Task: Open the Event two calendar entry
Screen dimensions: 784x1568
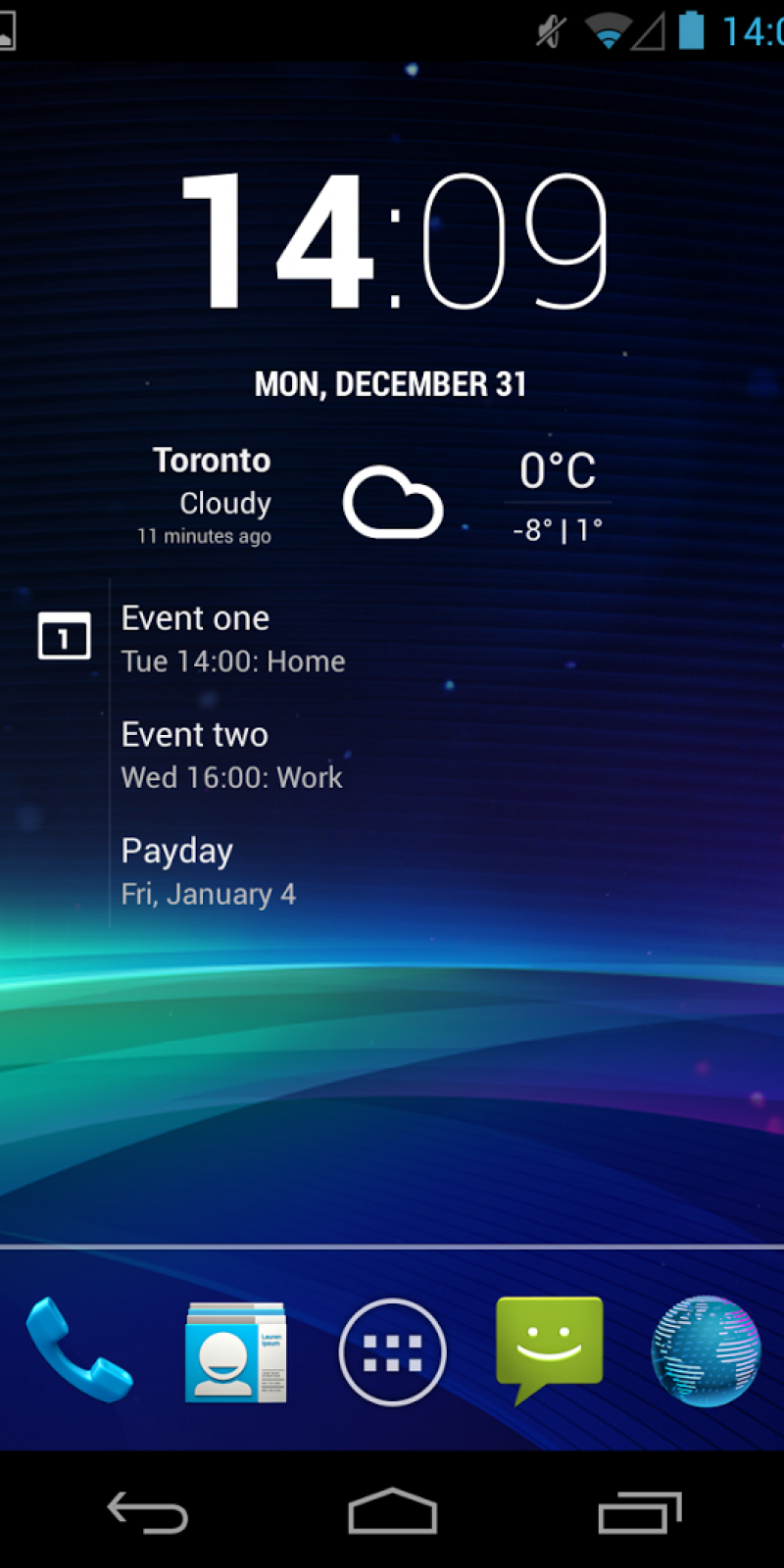Action: [231, 756]
